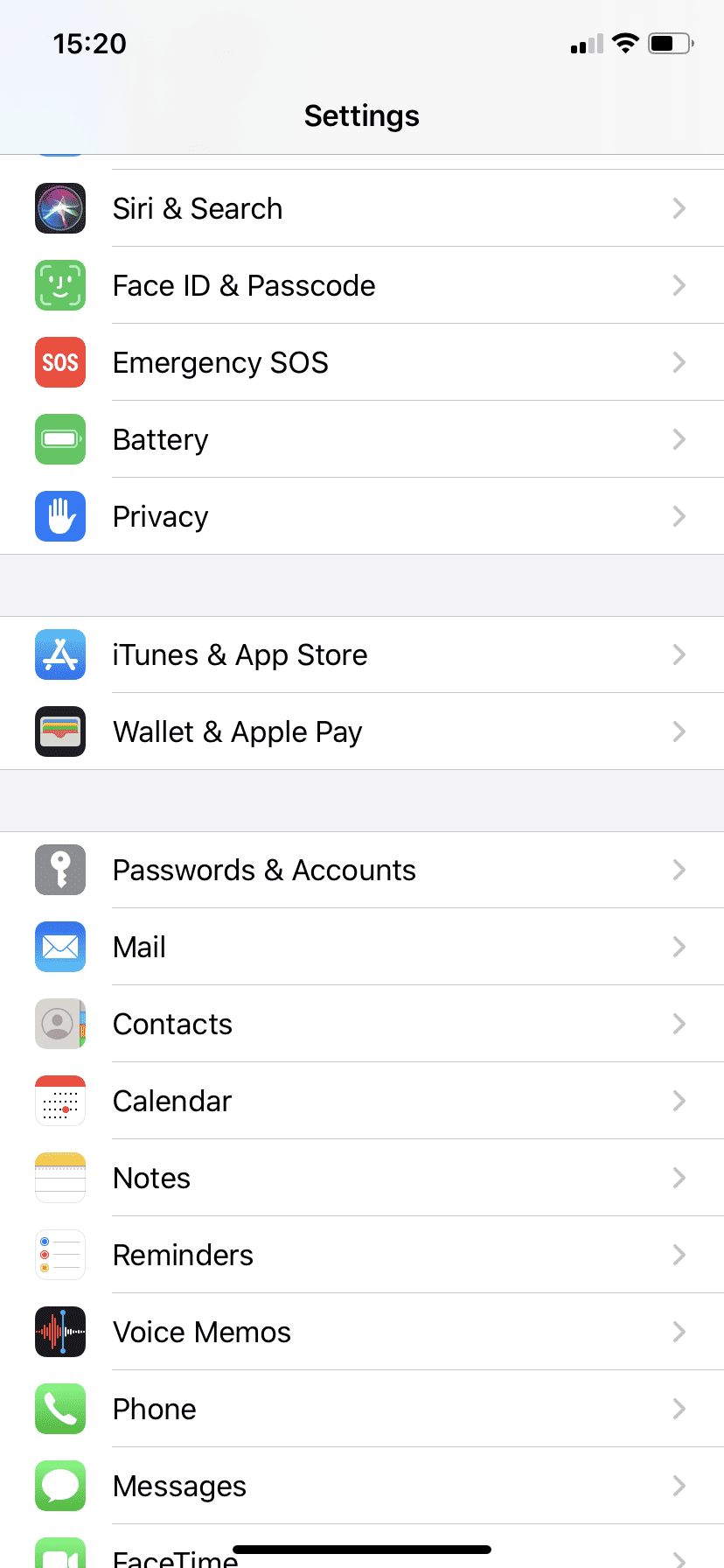Expand the Battery row chevron
This screenshot has width=724, height=1568.
point(679,439)
